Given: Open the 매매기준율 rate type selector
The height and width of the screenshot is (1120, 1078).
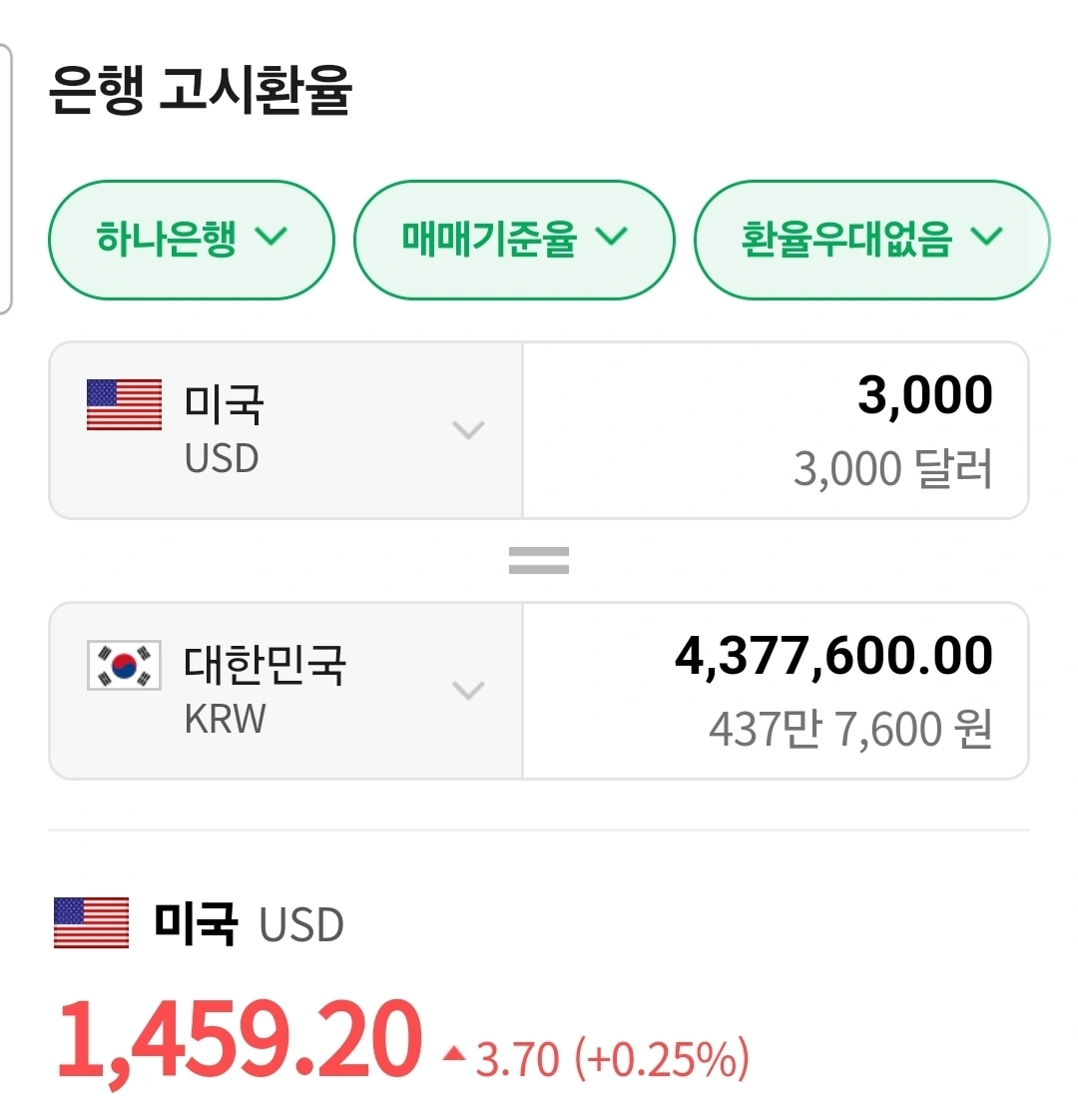Looking at the screenshot, I should coord(513,240).
